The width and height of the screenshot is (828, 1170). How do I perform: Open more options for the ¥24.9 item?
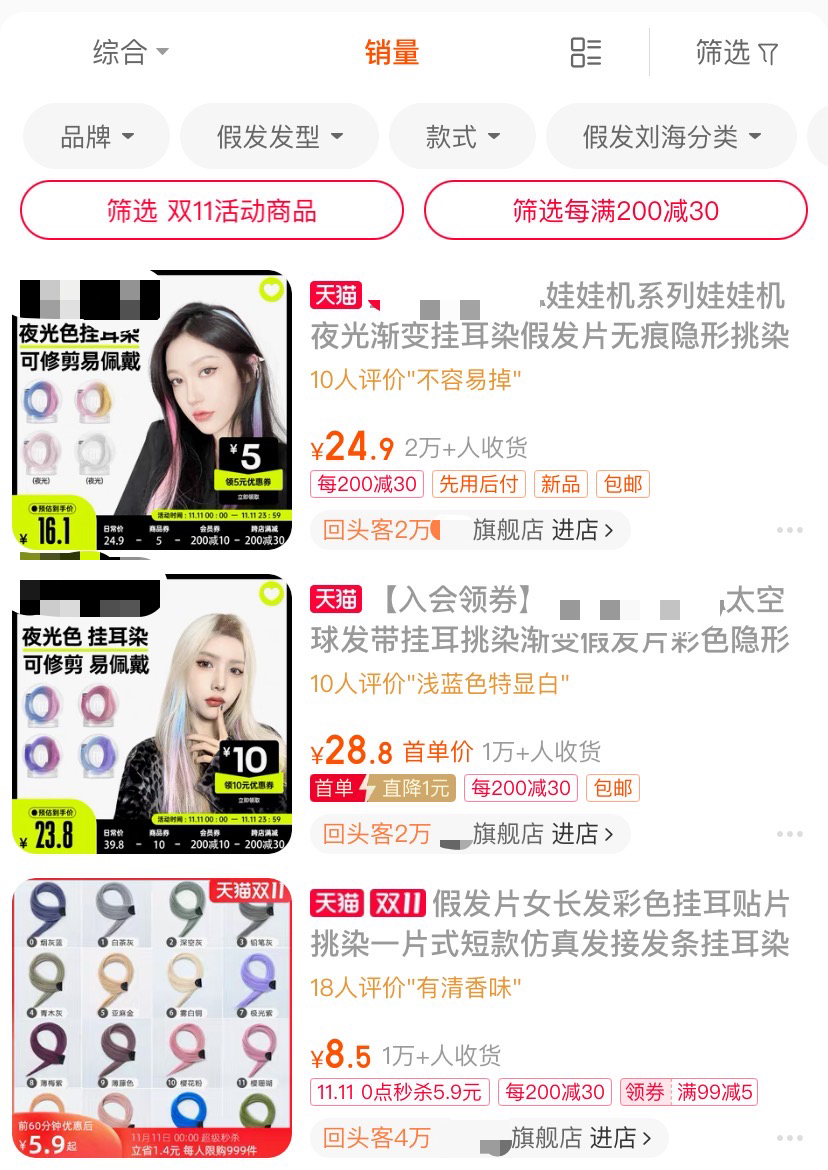coord(789,531)
